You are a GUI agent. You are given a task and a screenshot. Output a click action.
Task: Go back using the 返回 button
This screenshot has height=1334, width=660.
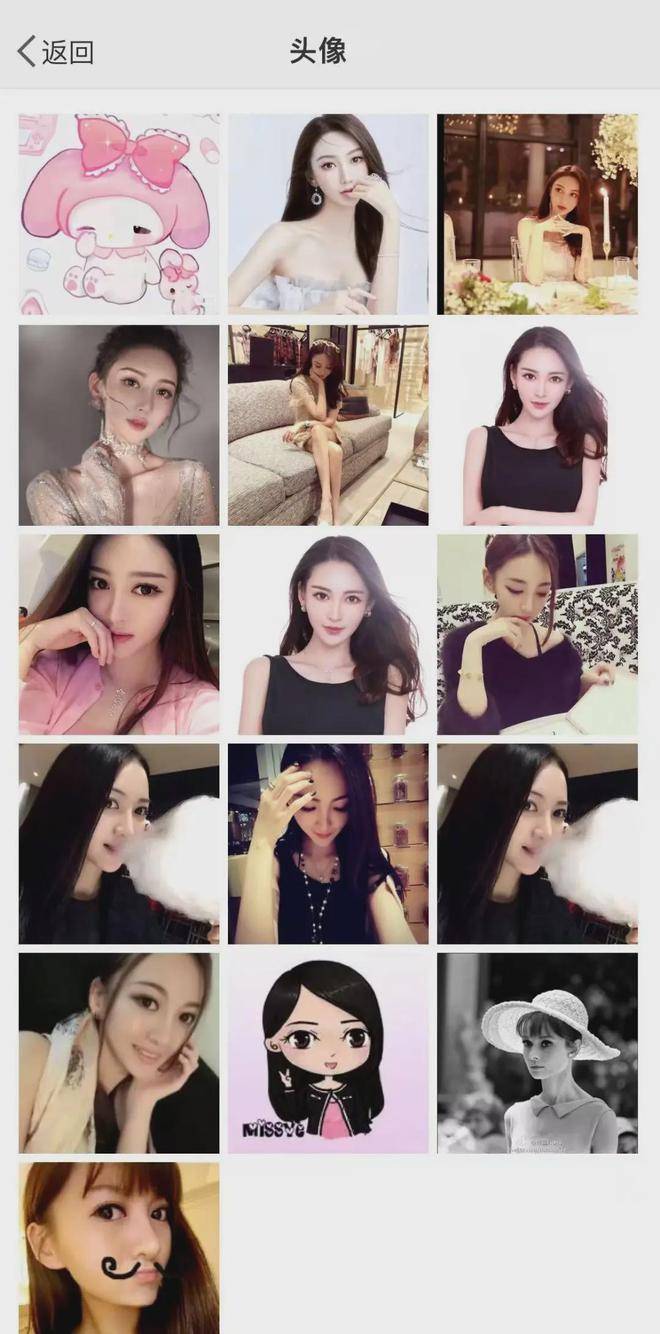[x=57, y=52]
